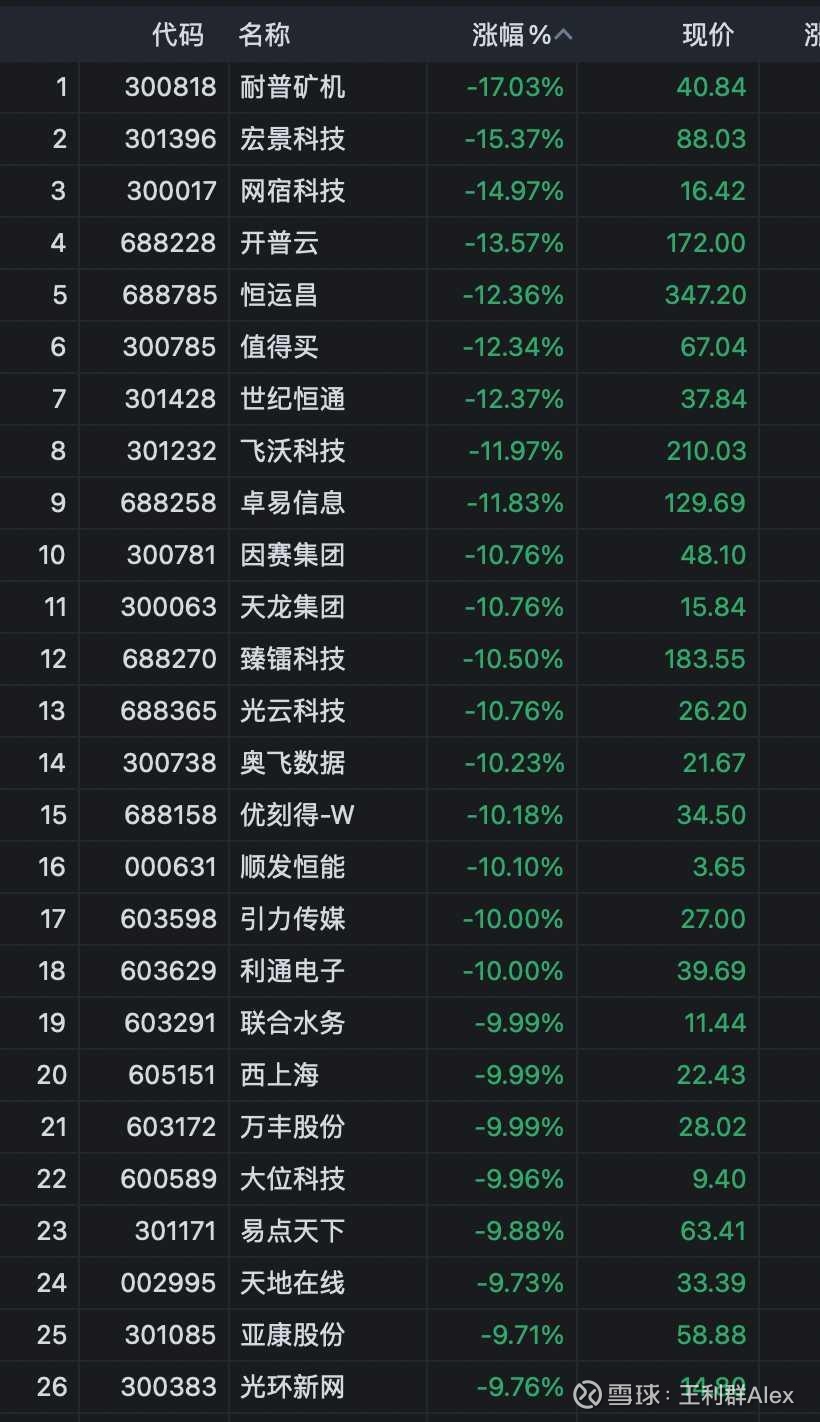
Task: View the 大位科技 stock
Action: pyautogui.click(x=410, y=1179)
